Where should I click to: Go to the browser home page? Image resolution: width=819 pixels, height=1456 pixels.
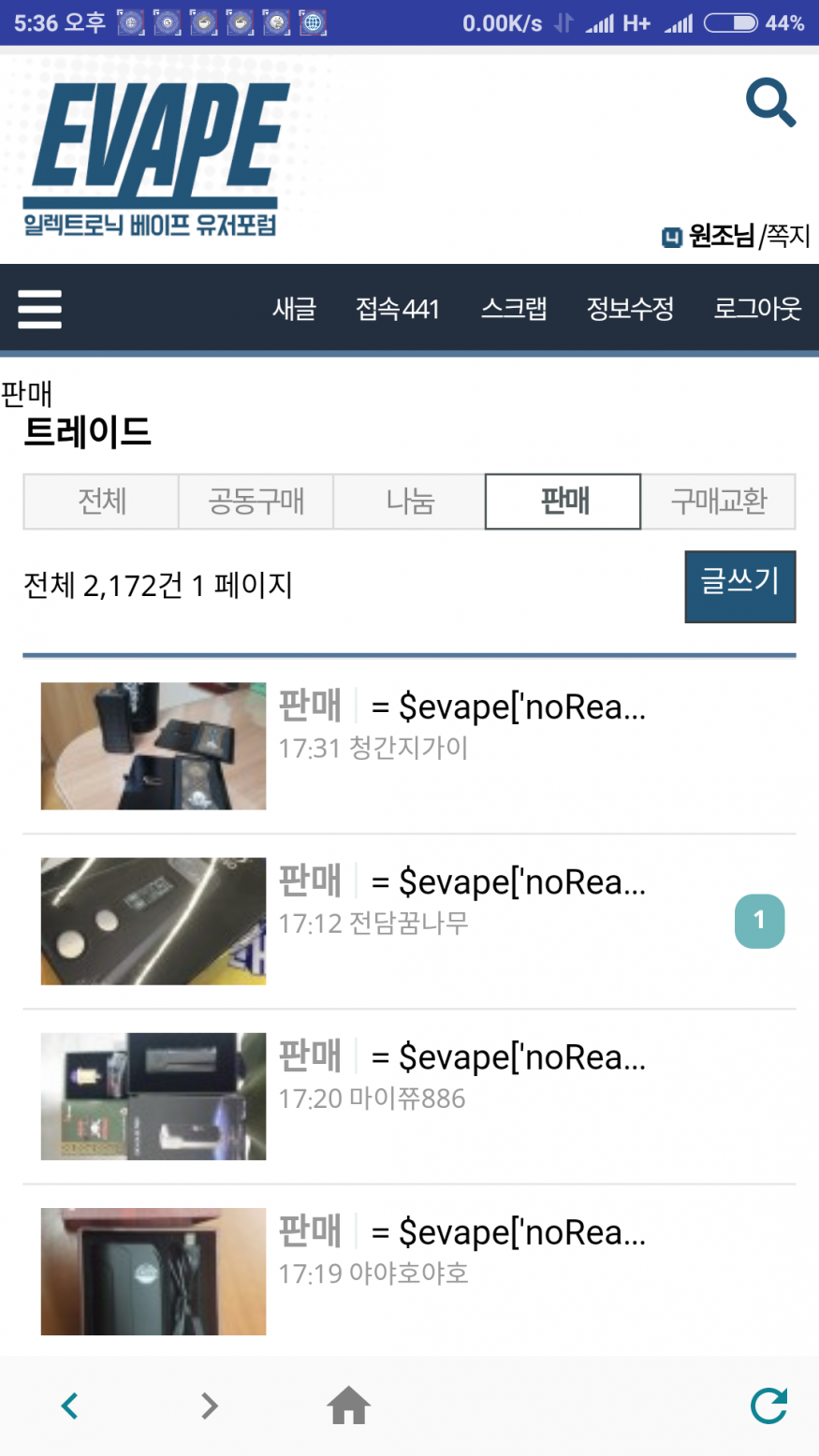[348, 1405]
